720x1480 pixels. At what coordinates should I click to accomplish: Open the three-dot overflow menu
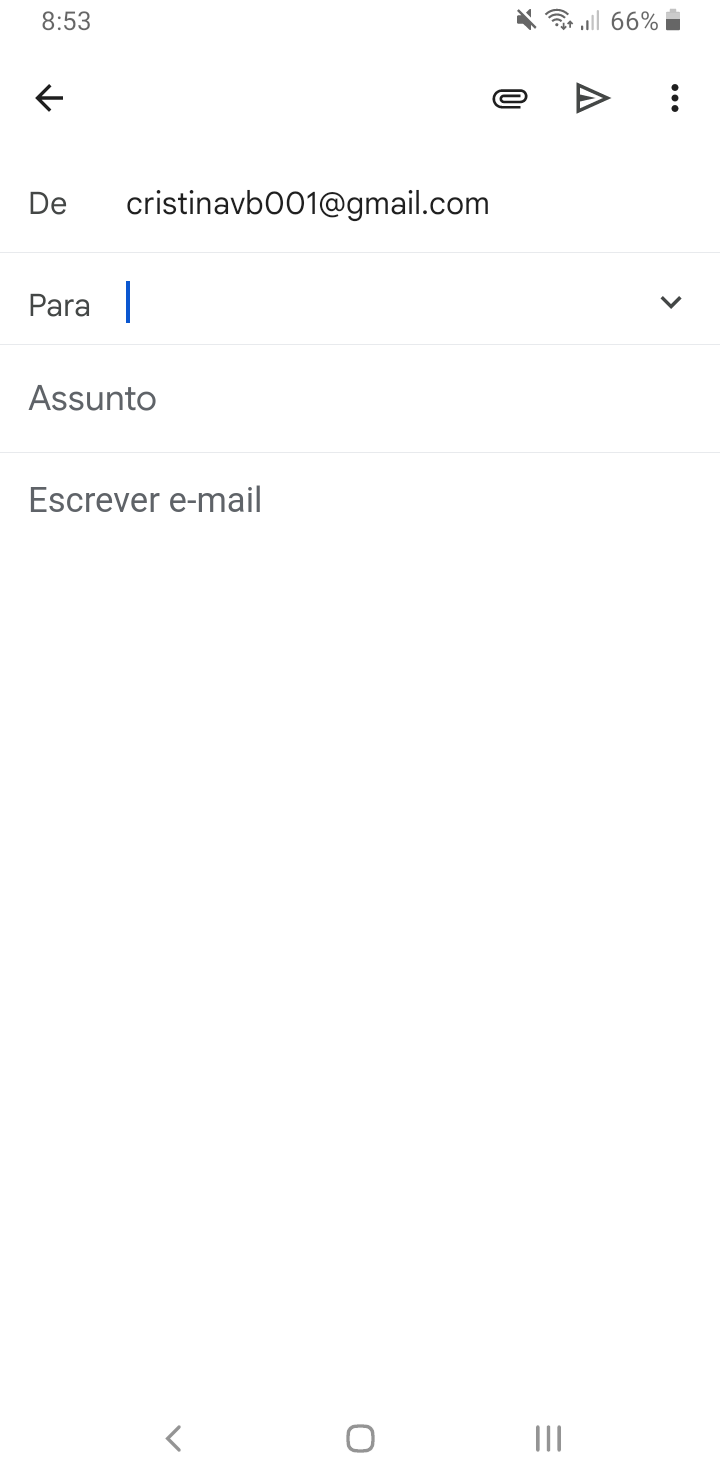pos(675,98)
